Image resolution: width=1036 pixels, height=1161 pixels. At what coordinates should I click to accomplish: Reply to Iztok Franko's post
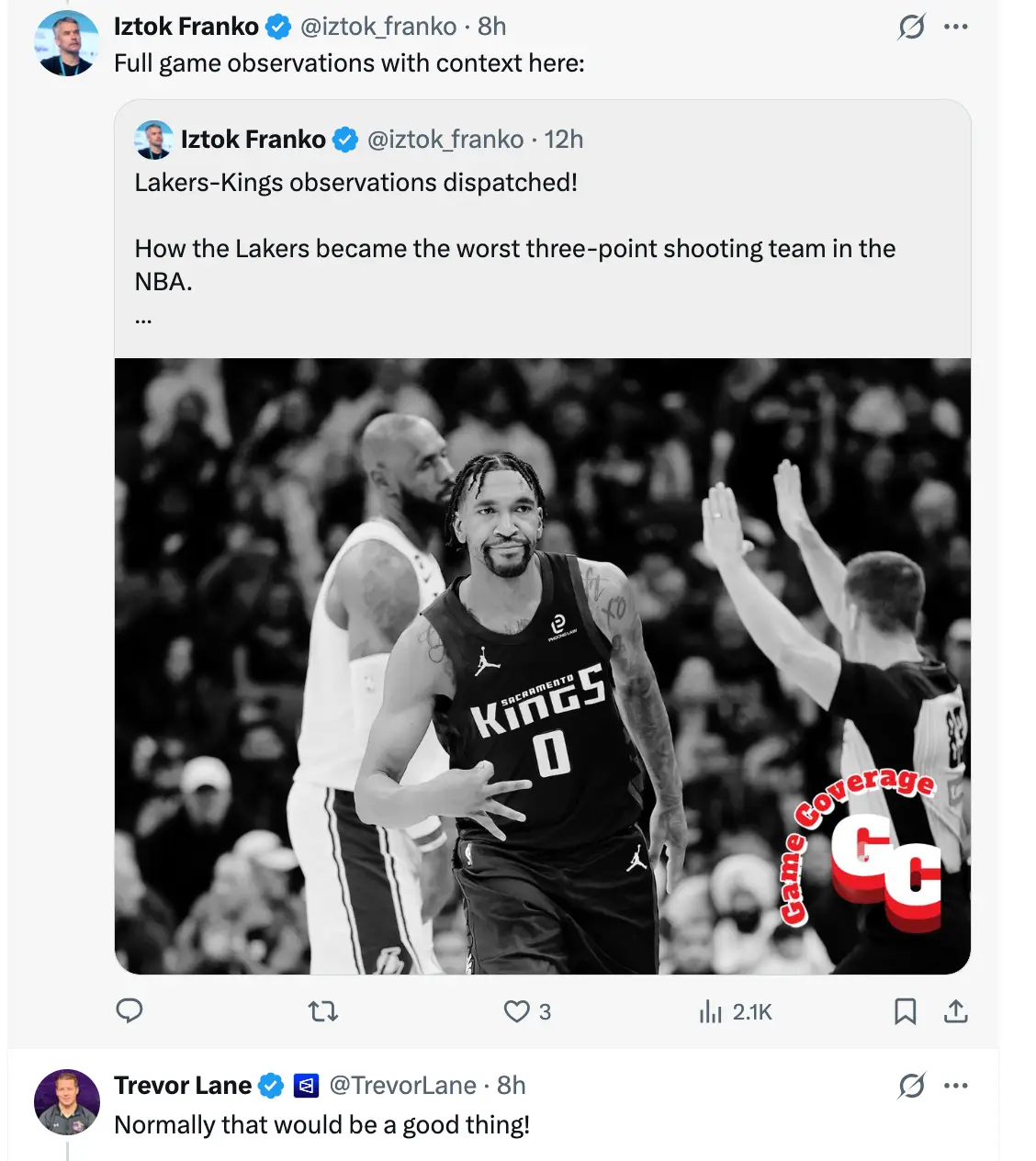[x=129, y=1011]
